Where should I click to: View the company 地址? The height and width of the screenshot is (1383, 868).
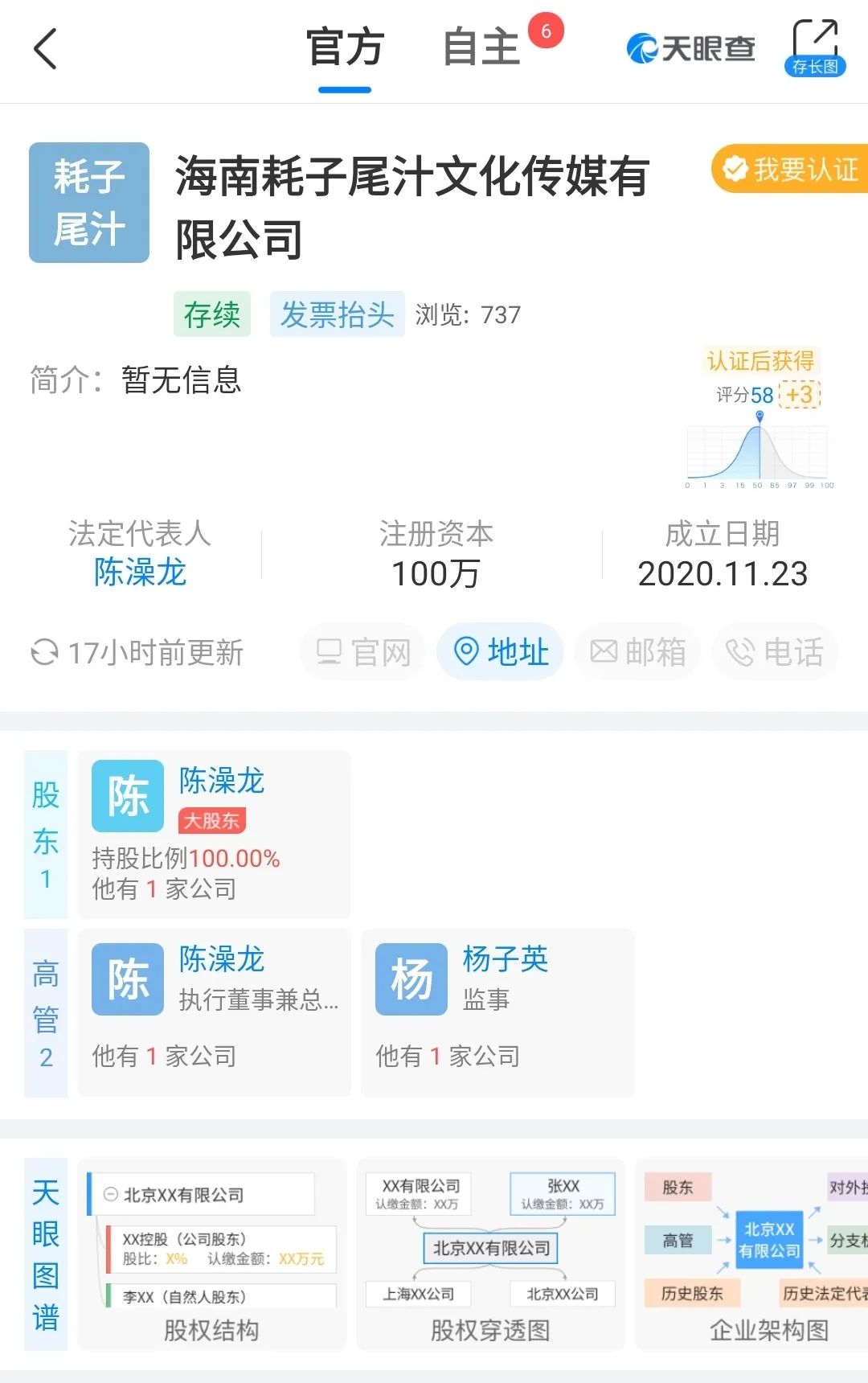pyautogui.click(x=500, y=651)
